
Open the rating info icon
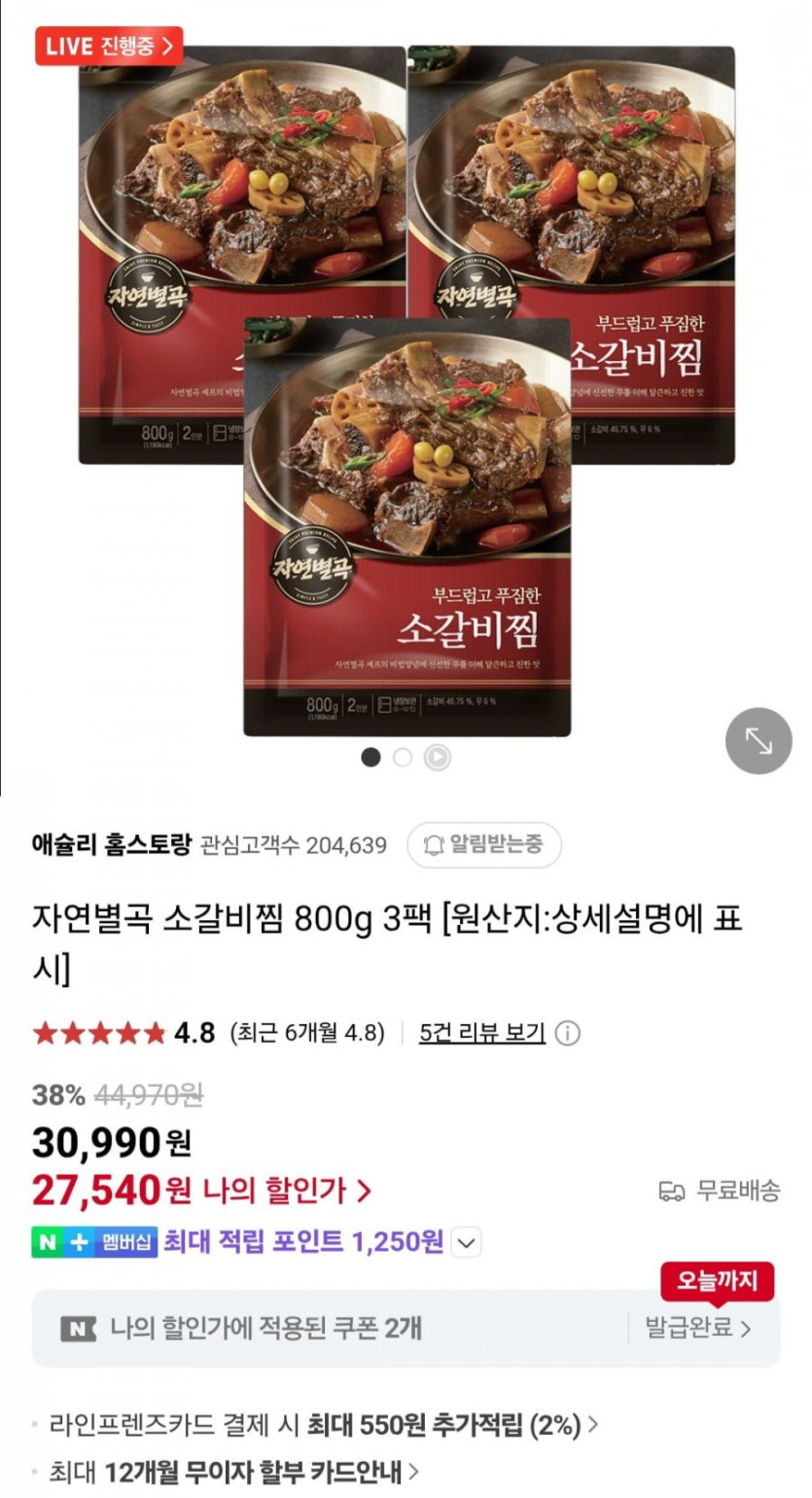568,1033
